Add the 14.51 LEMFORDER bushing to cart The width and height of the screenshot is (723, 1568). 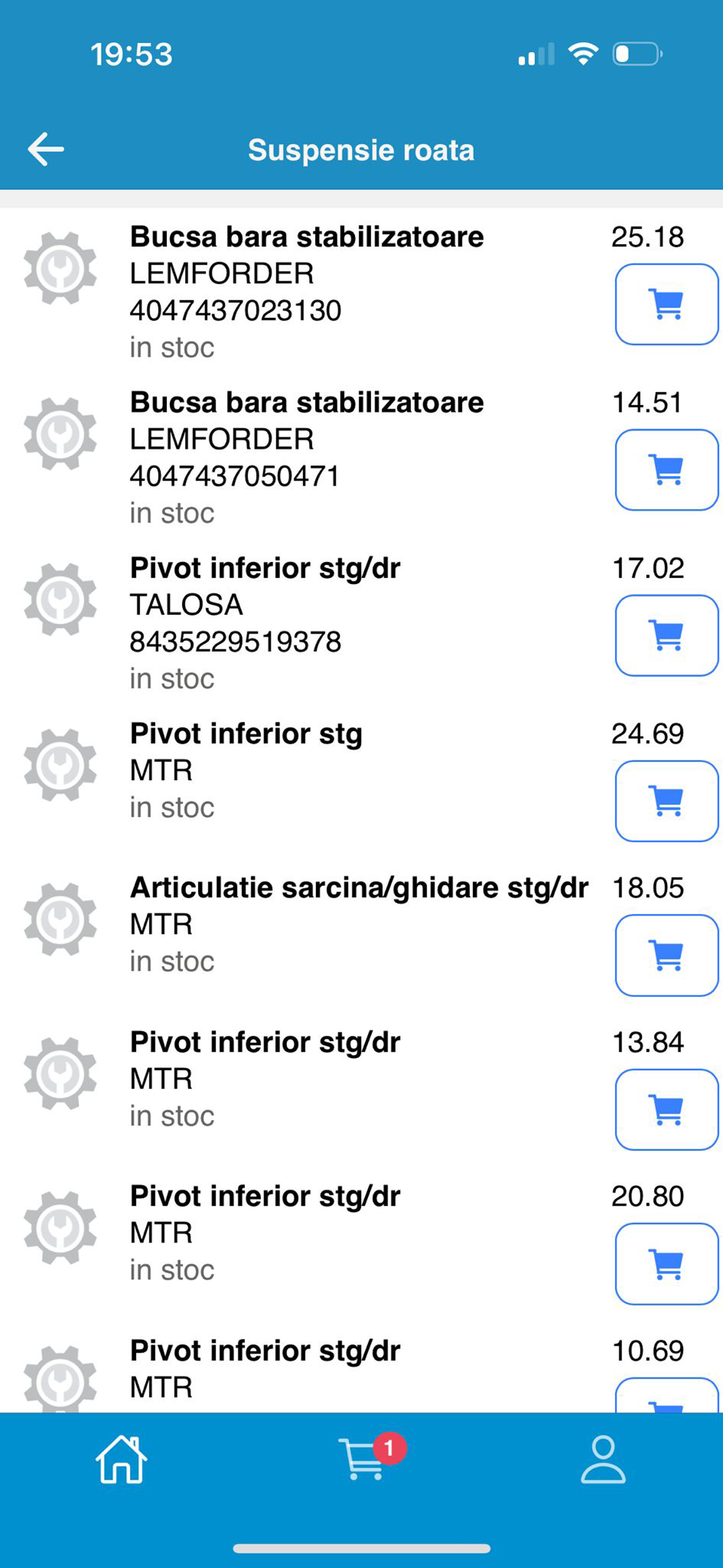pos(666,470)
